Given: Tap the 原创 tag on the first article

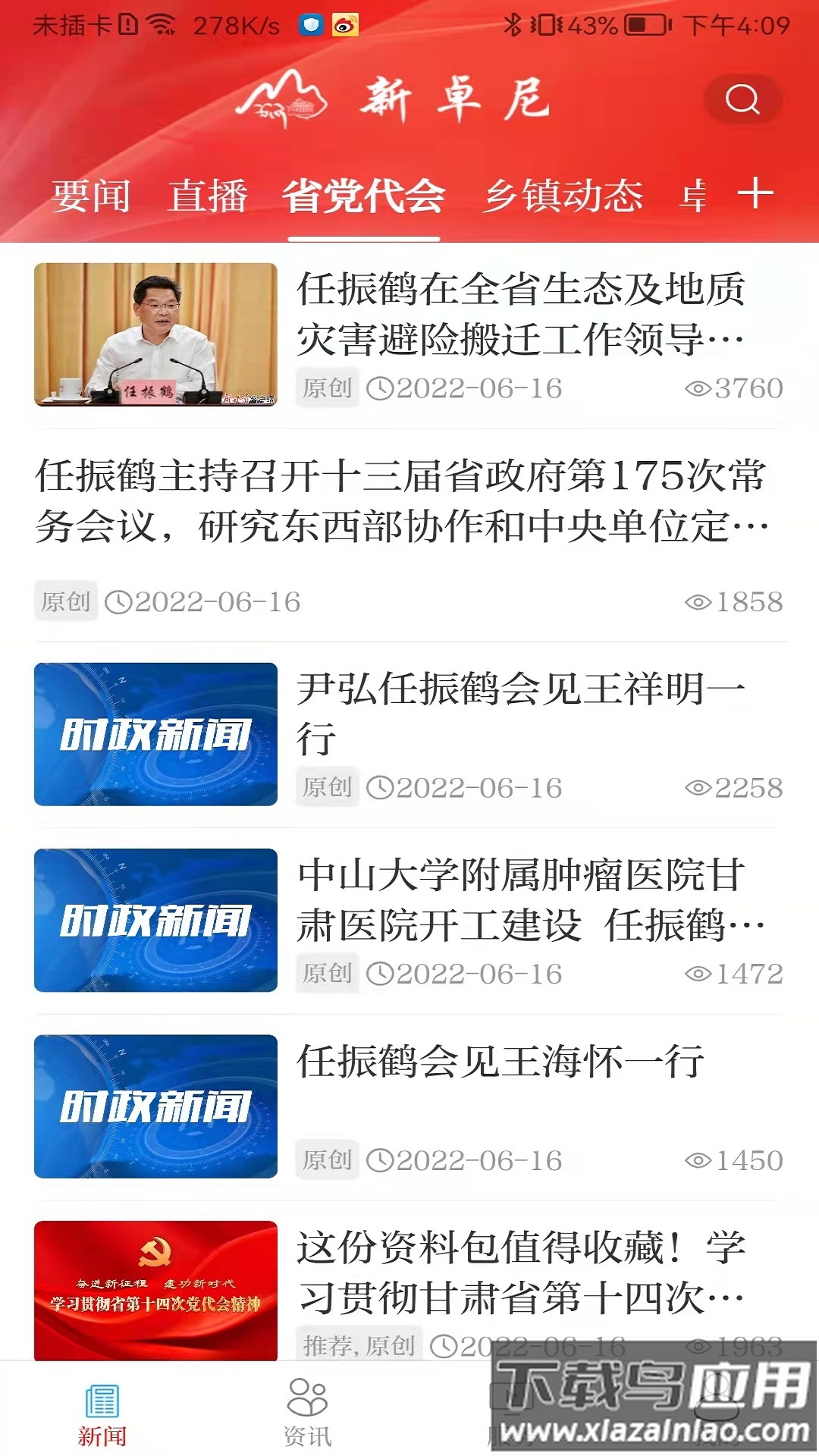Looking at the screenshot, I should click(x=328, y=388).
